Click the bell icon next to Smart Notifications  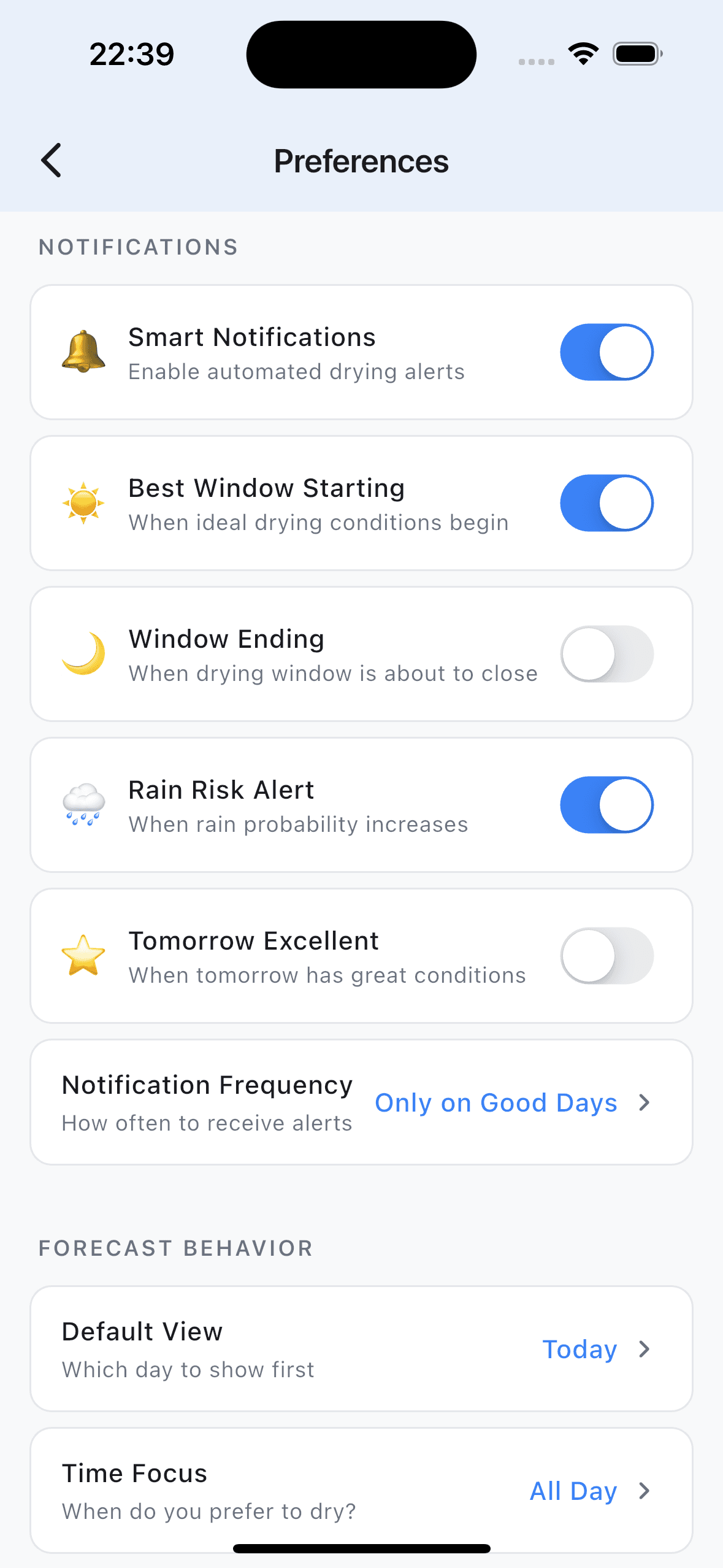[x=85, y=353]
